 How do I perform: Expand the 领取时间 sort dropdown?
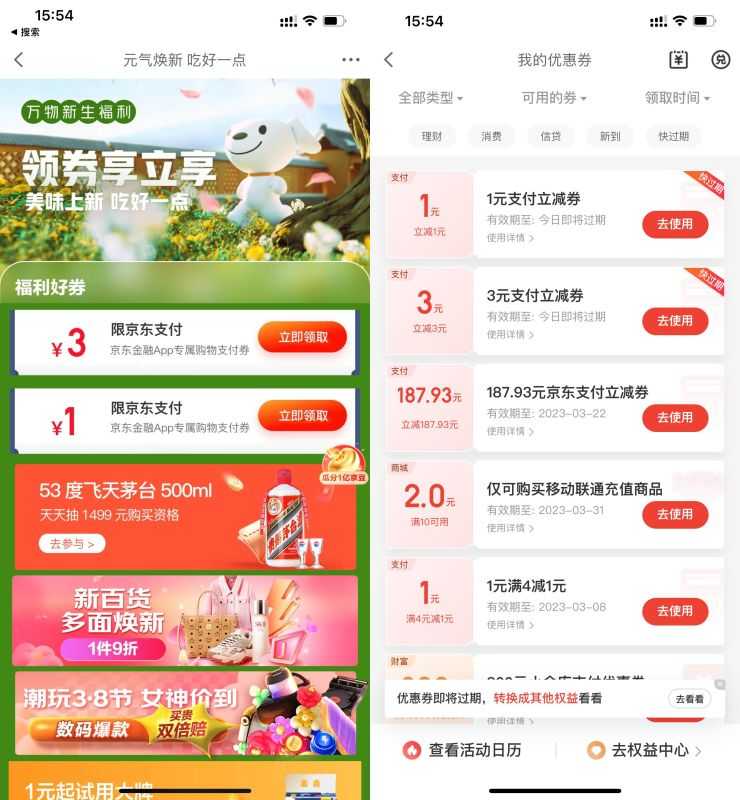coord(677,98)
